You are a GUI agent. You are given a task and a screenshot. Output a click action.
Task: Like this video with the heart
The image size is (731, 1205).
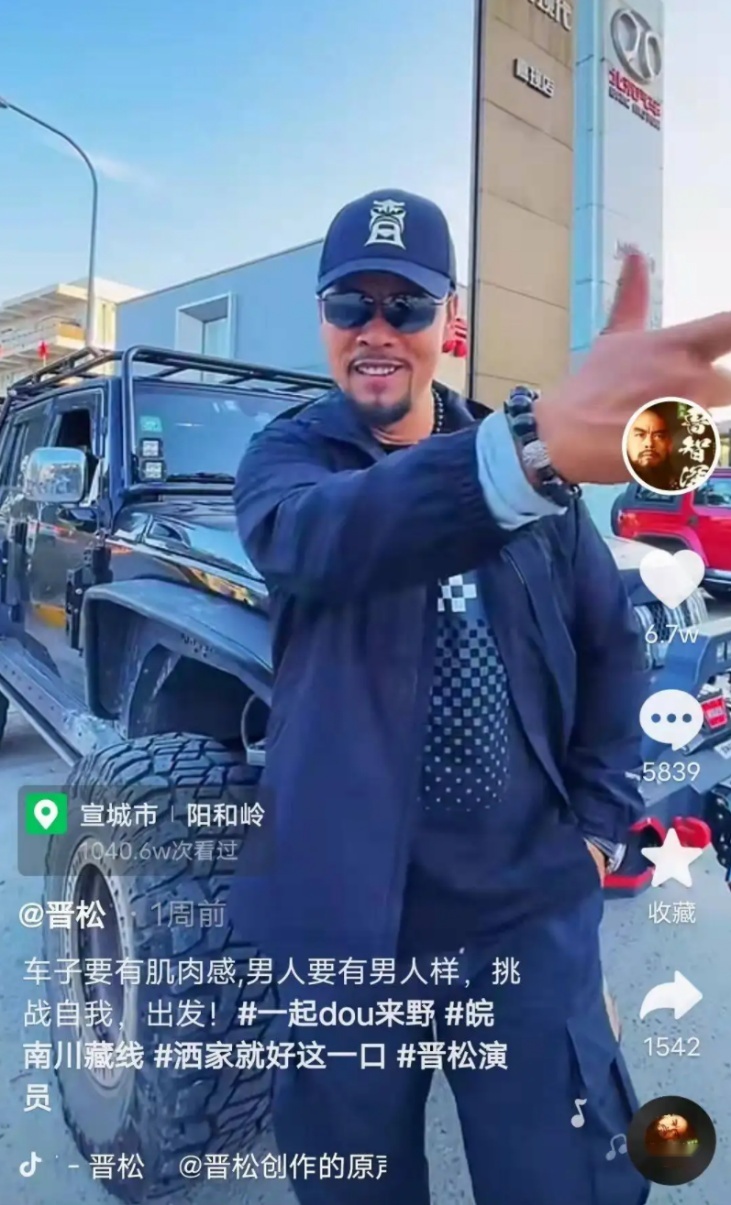pyautogui.click(x=671, y=580)
